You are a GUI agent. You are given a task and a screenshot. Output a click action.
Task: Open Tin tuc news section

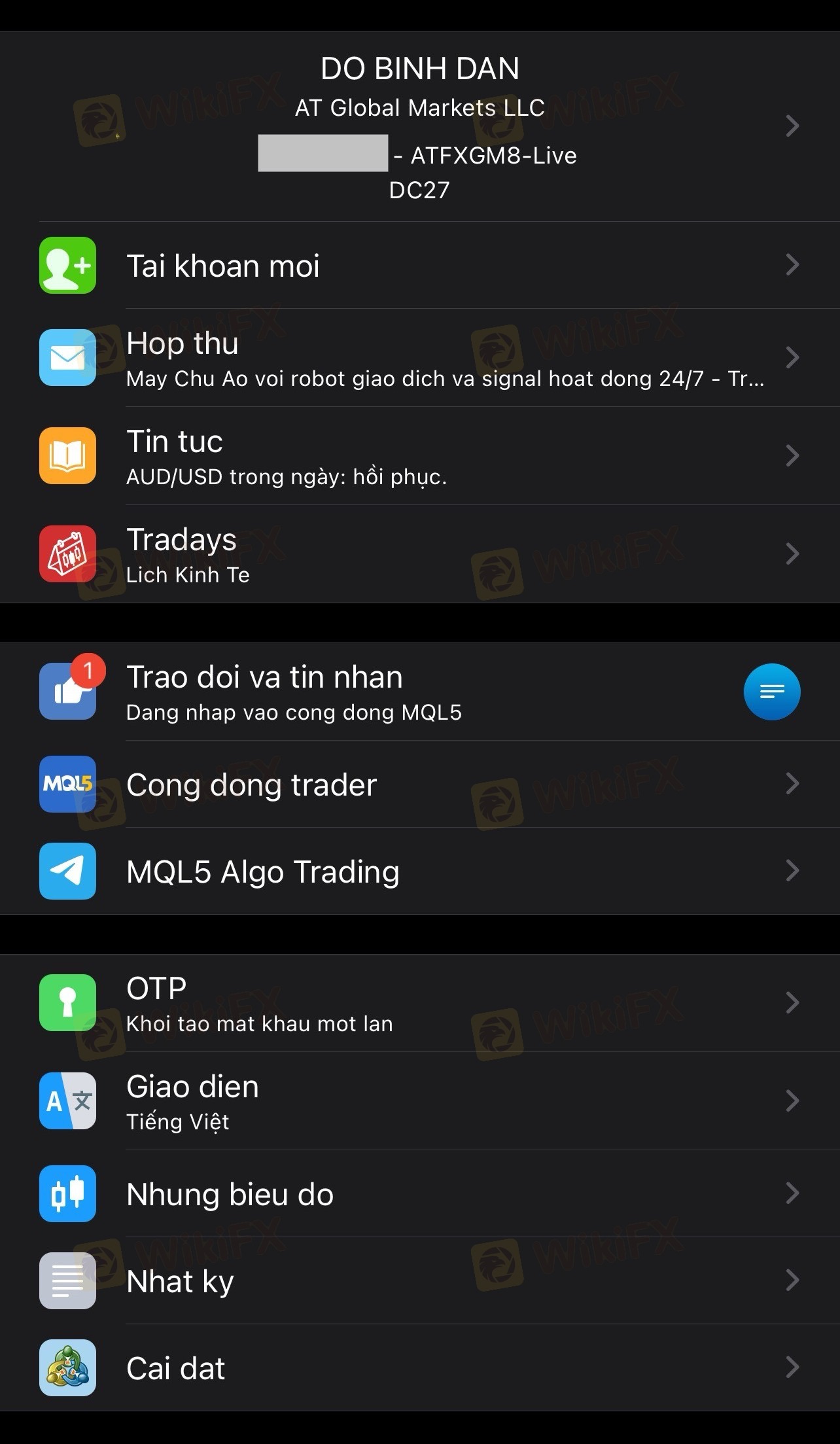coord(419,456)
